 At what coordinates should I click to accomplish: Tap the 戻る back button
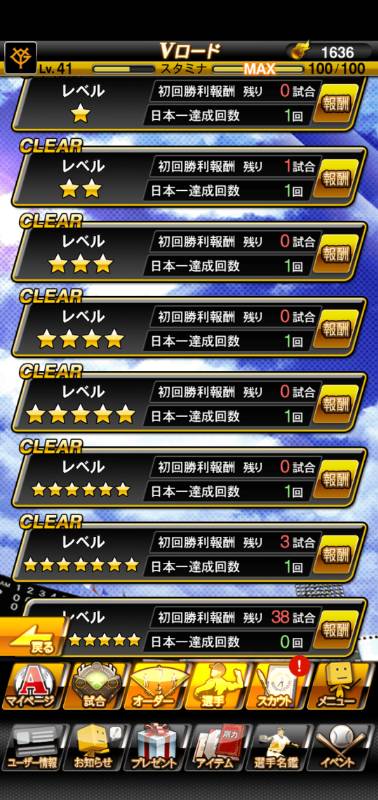click(33, 637)
